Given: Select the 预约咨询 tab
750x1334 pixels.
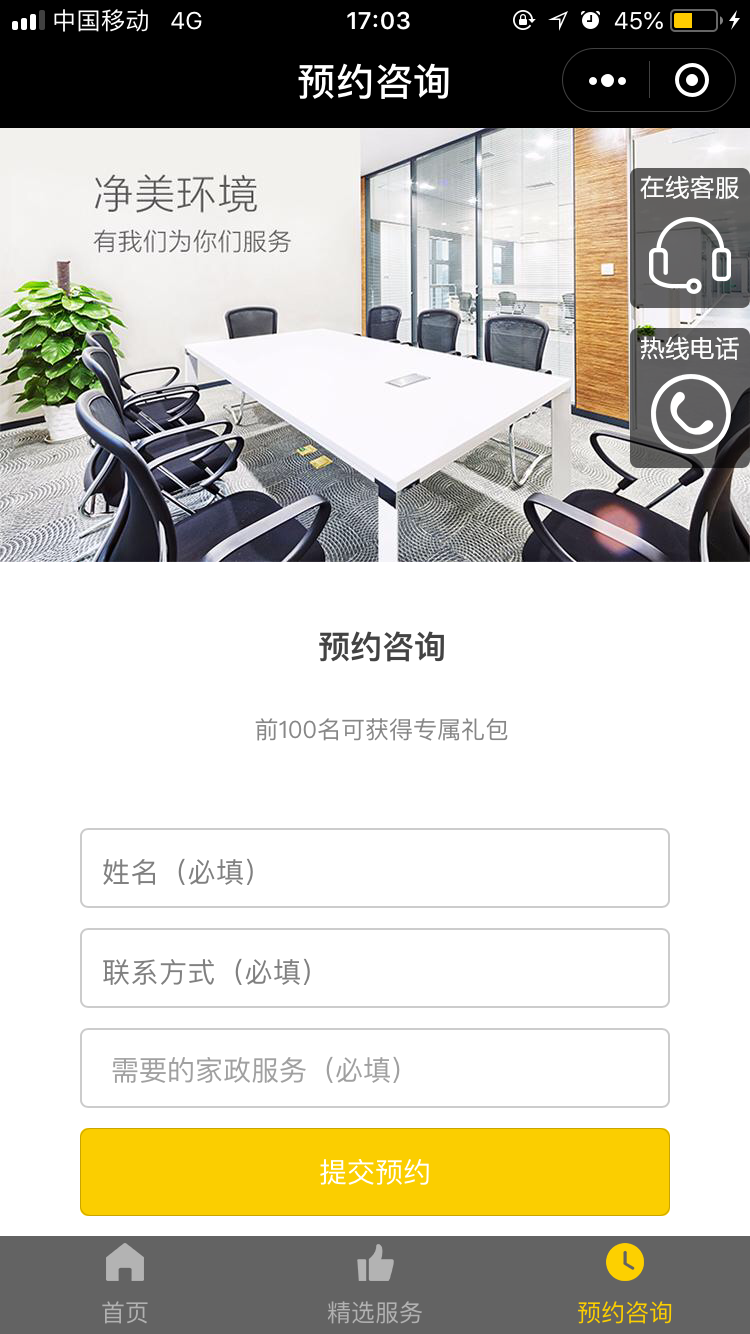Looking at the screenshot, I should tap(625, 1285).
